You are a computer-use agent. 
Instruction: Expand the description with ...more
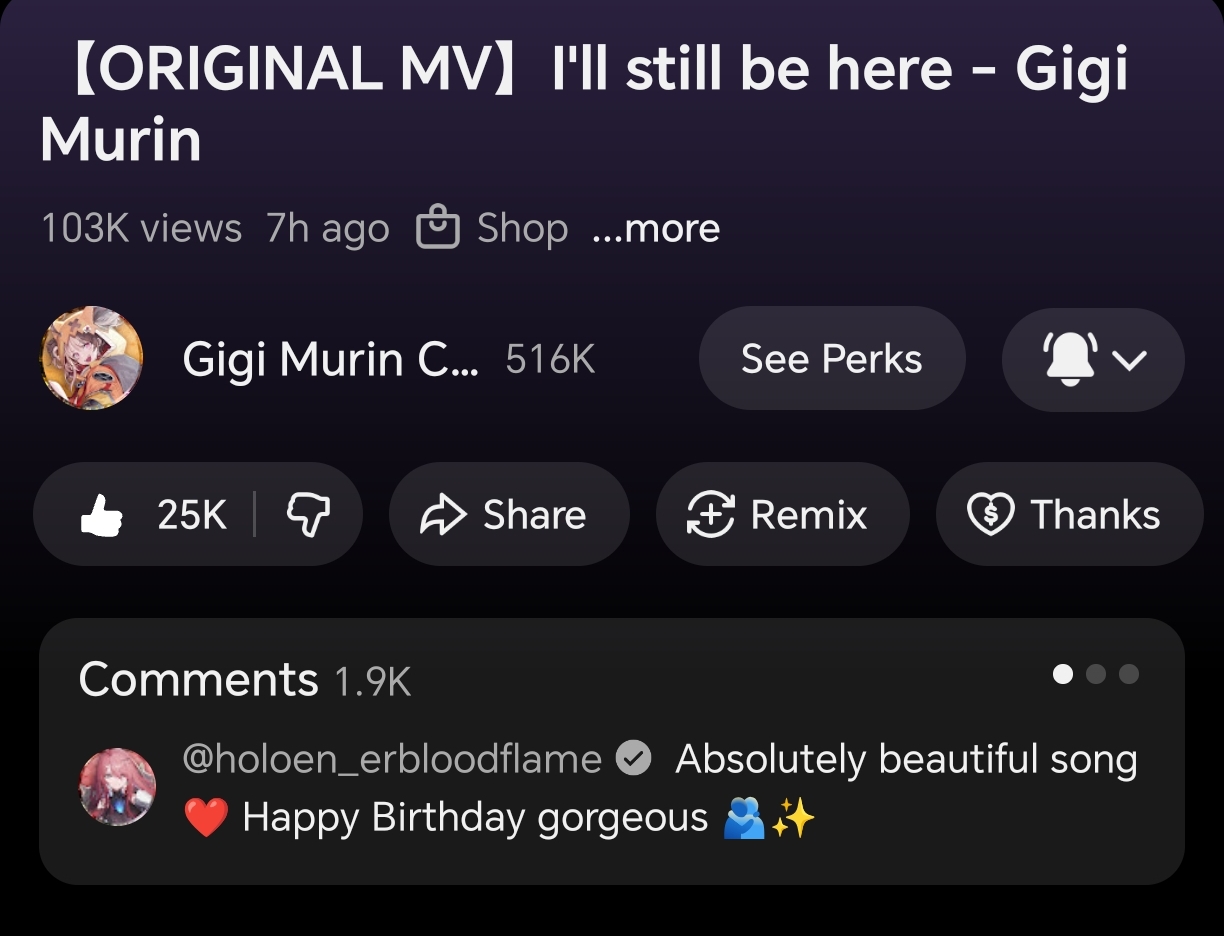pos(656,229)
